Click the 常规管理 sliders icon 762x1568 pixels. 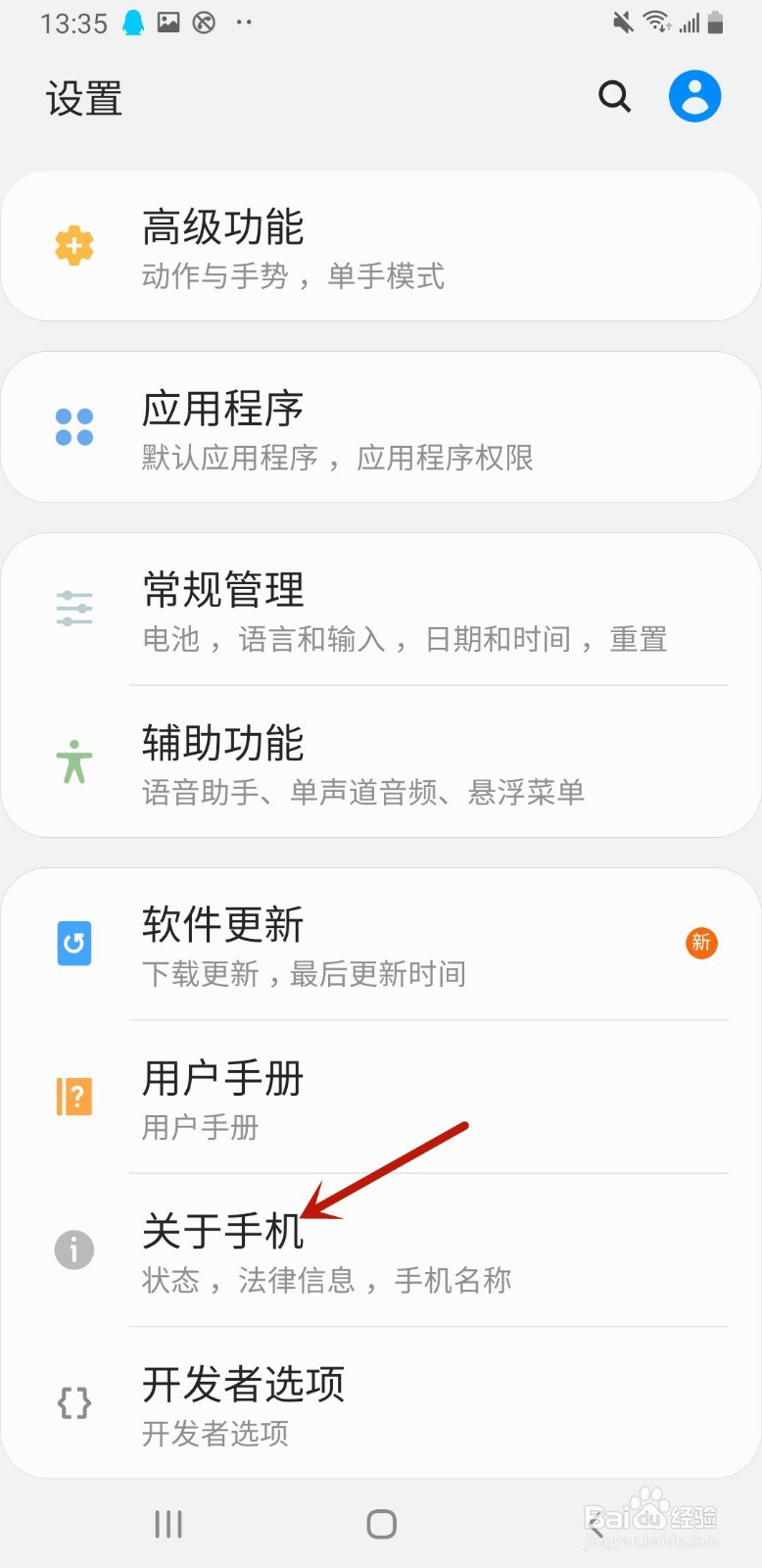coord(73,606)
